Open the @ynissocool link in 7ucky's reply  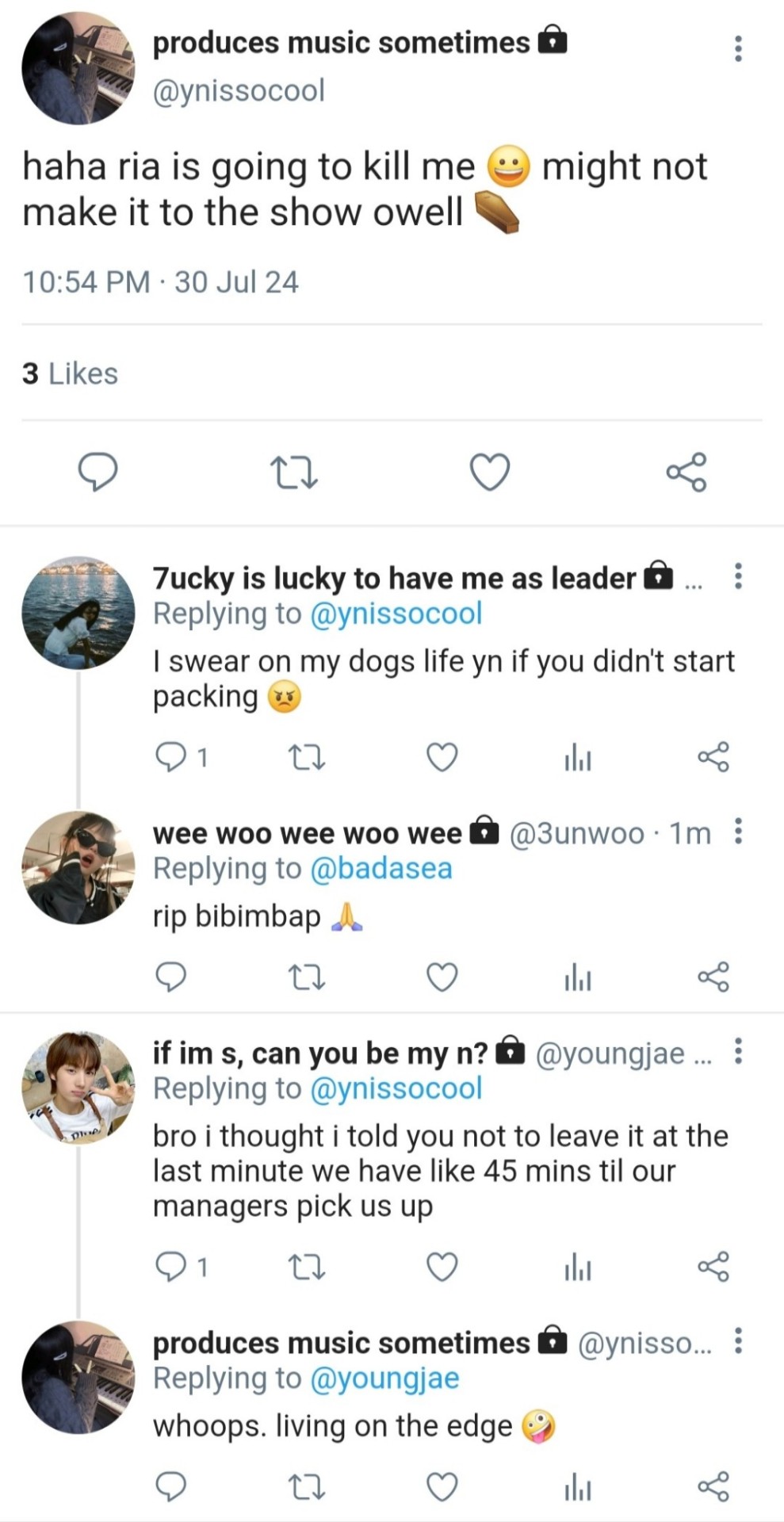pyautogui.click(x=396, y=614)
